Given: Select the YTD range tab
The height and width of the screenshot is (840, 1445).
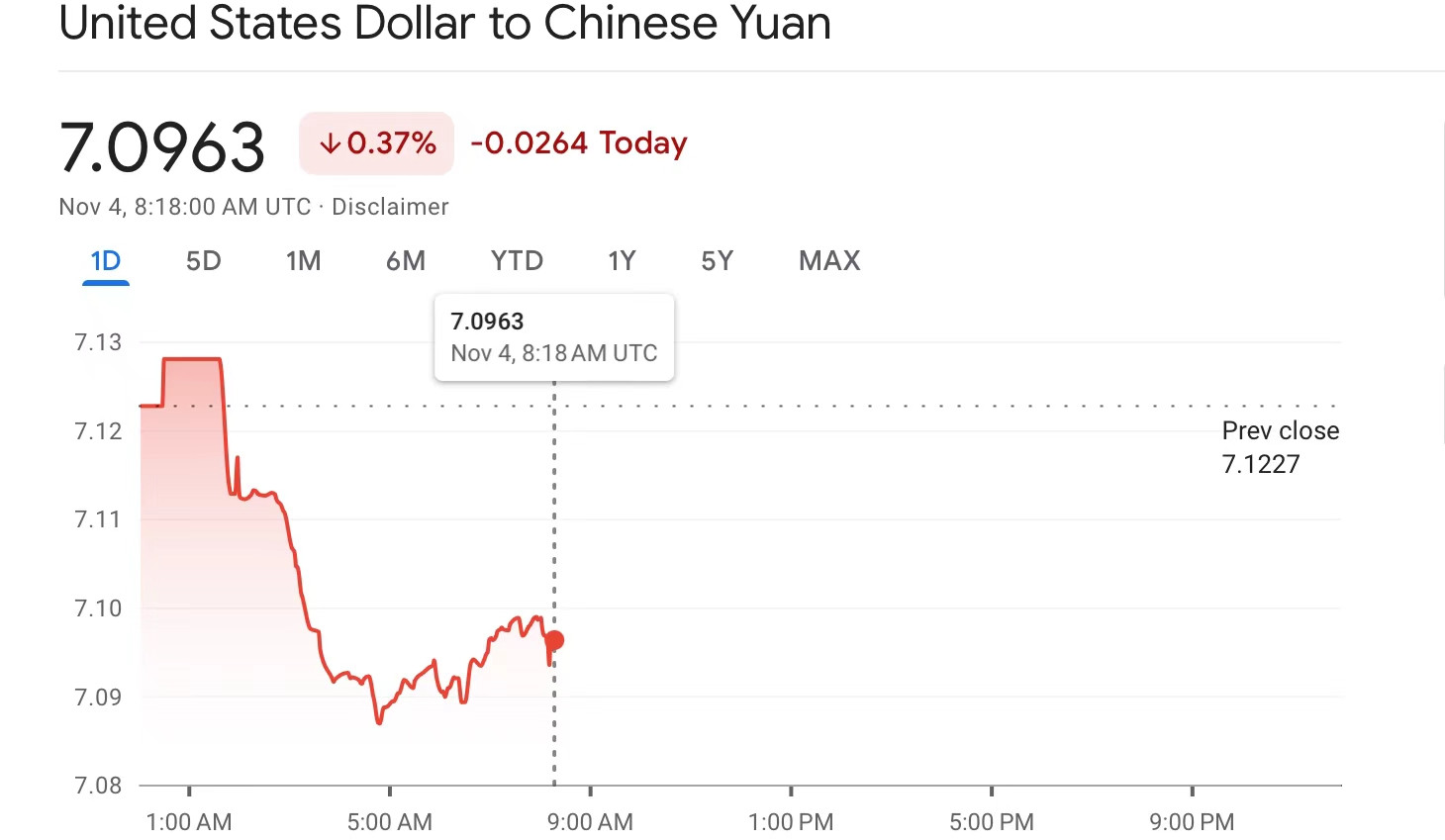Looking at the screenshot, I should point(518,261).
